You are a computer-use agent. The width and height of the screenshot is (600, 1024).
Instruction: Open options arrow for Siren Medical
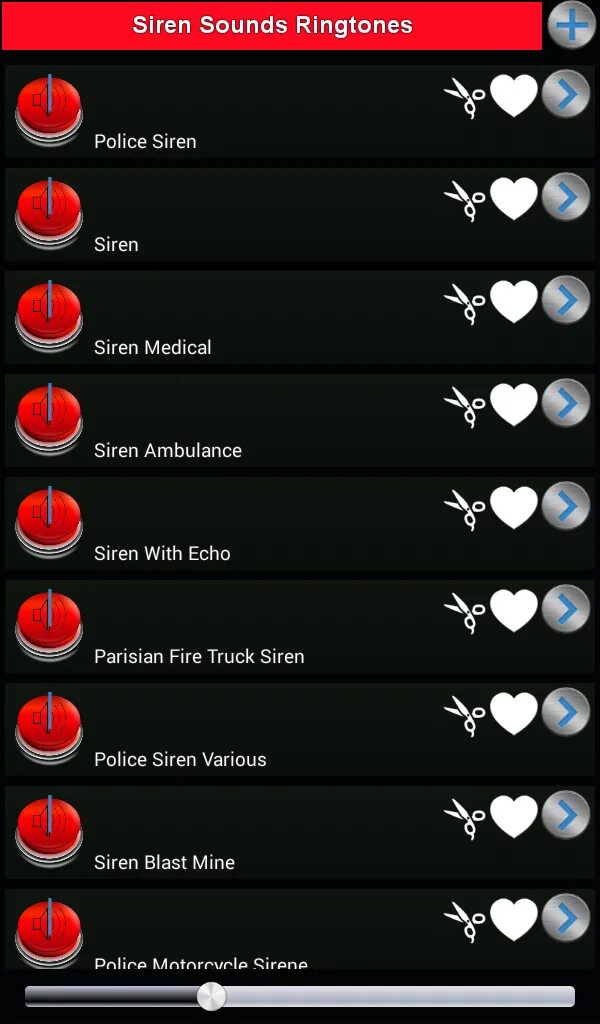566,300
